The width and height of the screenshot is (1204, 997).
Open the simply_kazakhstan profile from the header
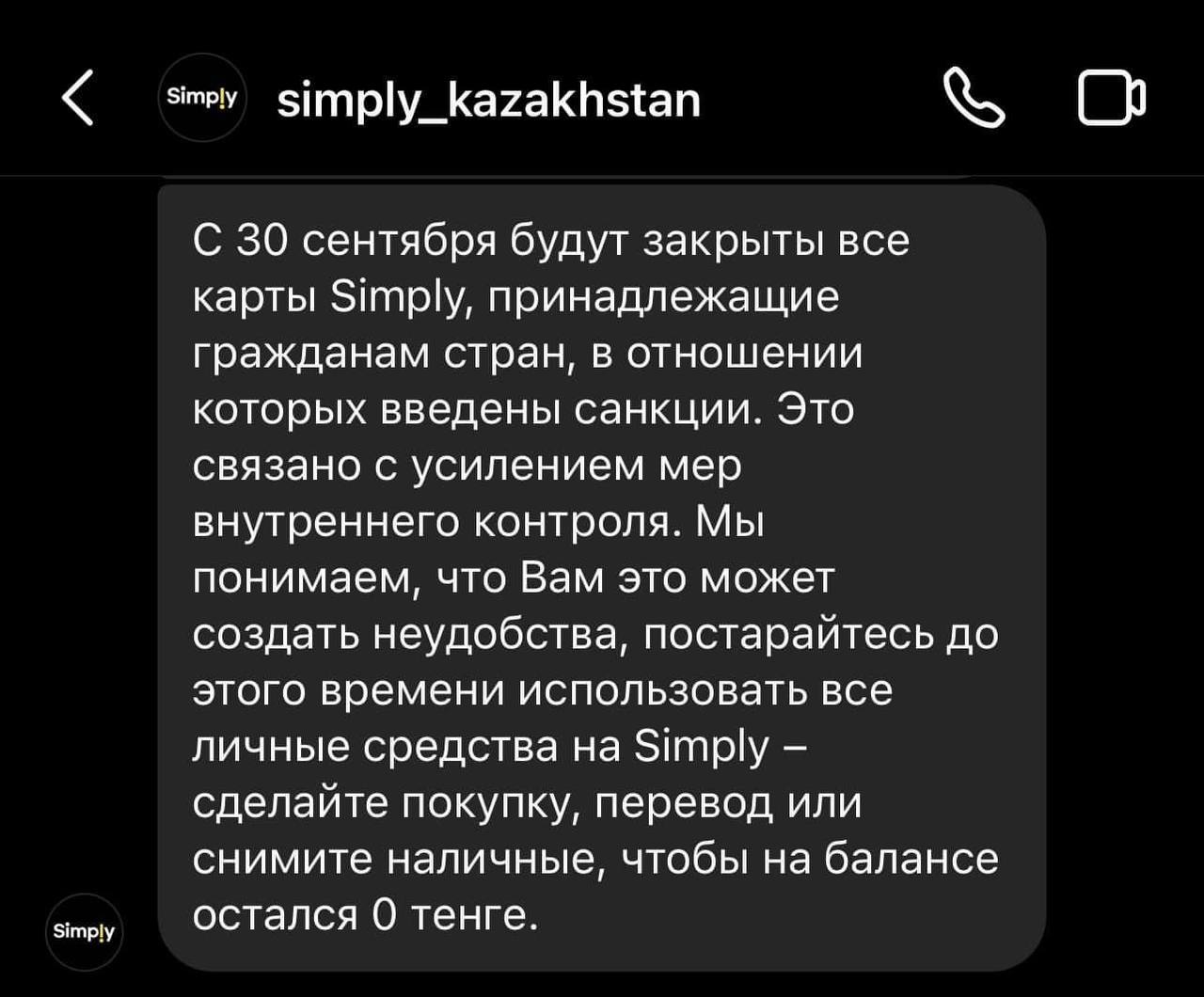488,100
